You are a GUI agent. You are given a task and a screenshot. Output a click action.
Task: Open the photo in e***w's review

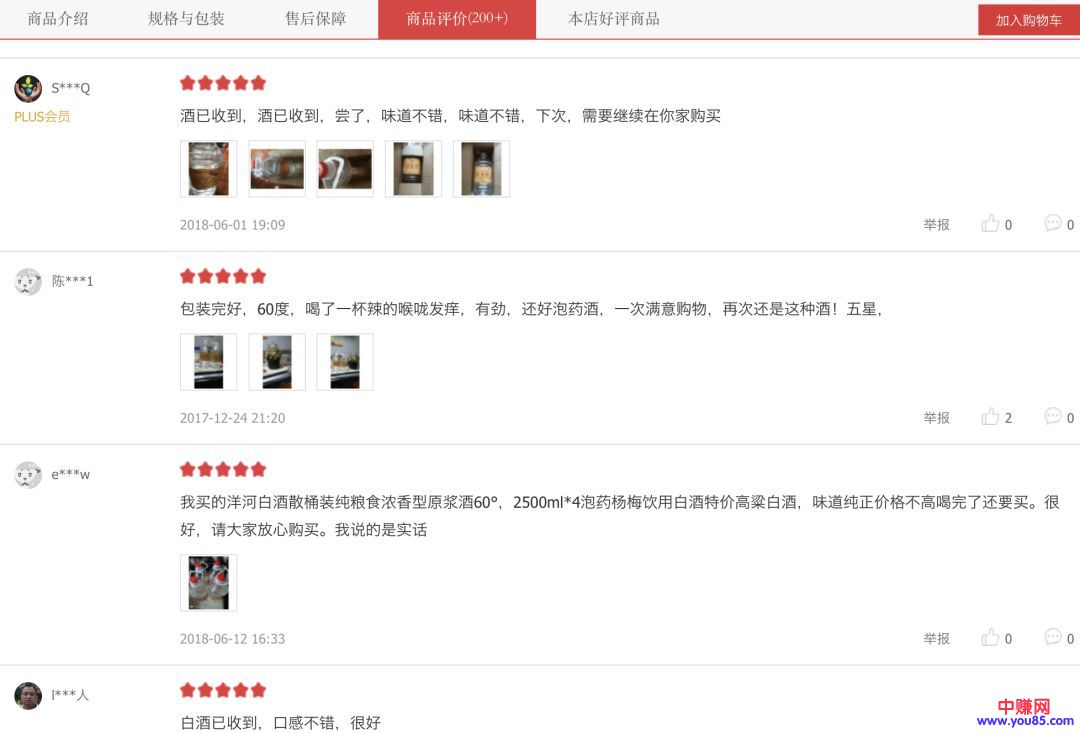pyautogui.click(x=209, y=583)
